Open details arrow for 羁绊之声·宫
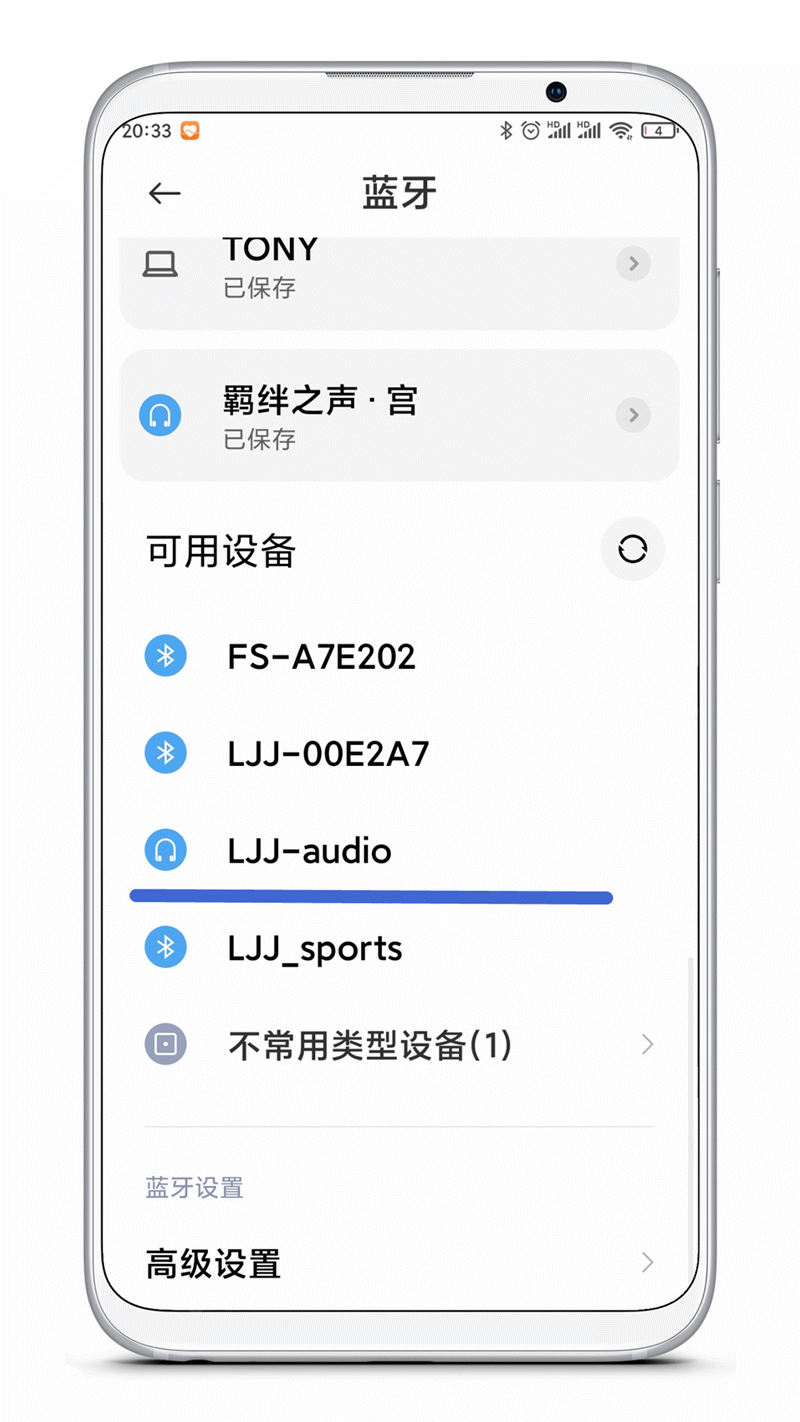This screenshot has width=800, height=1422. [633, 415]
